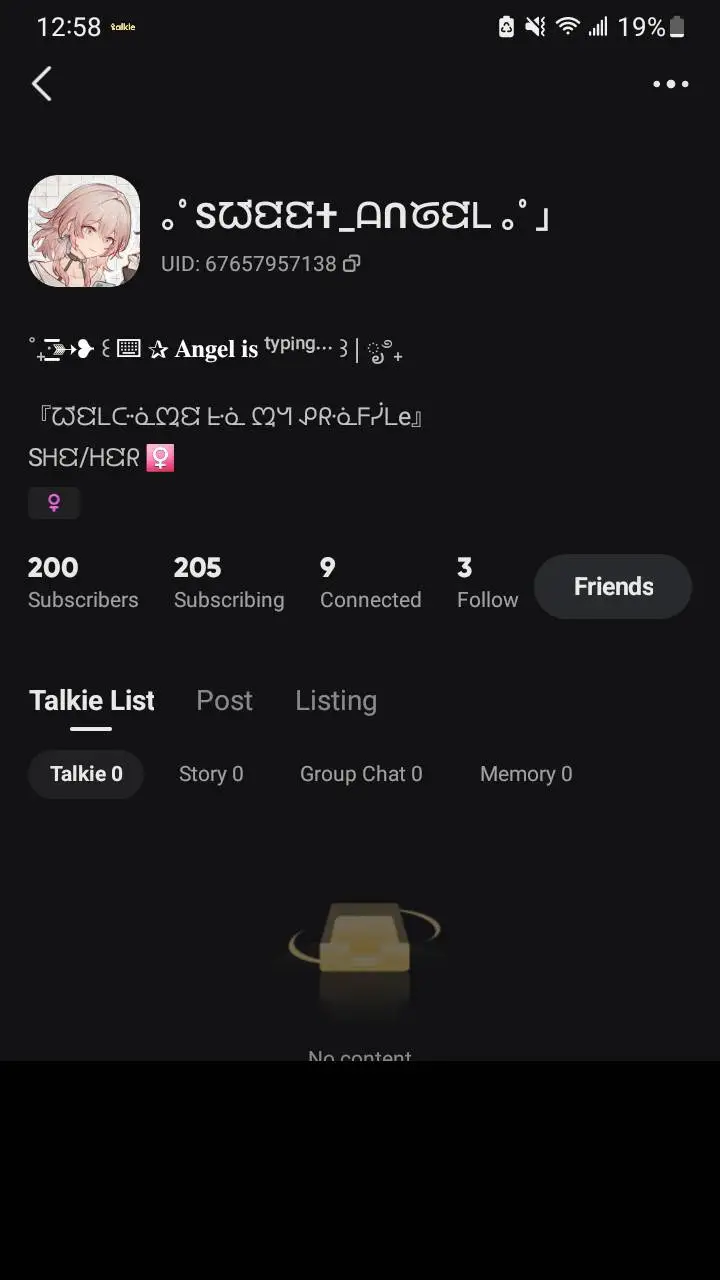Copy the UID number
This screenshot has width=720, height=1280.
(351, 264)
